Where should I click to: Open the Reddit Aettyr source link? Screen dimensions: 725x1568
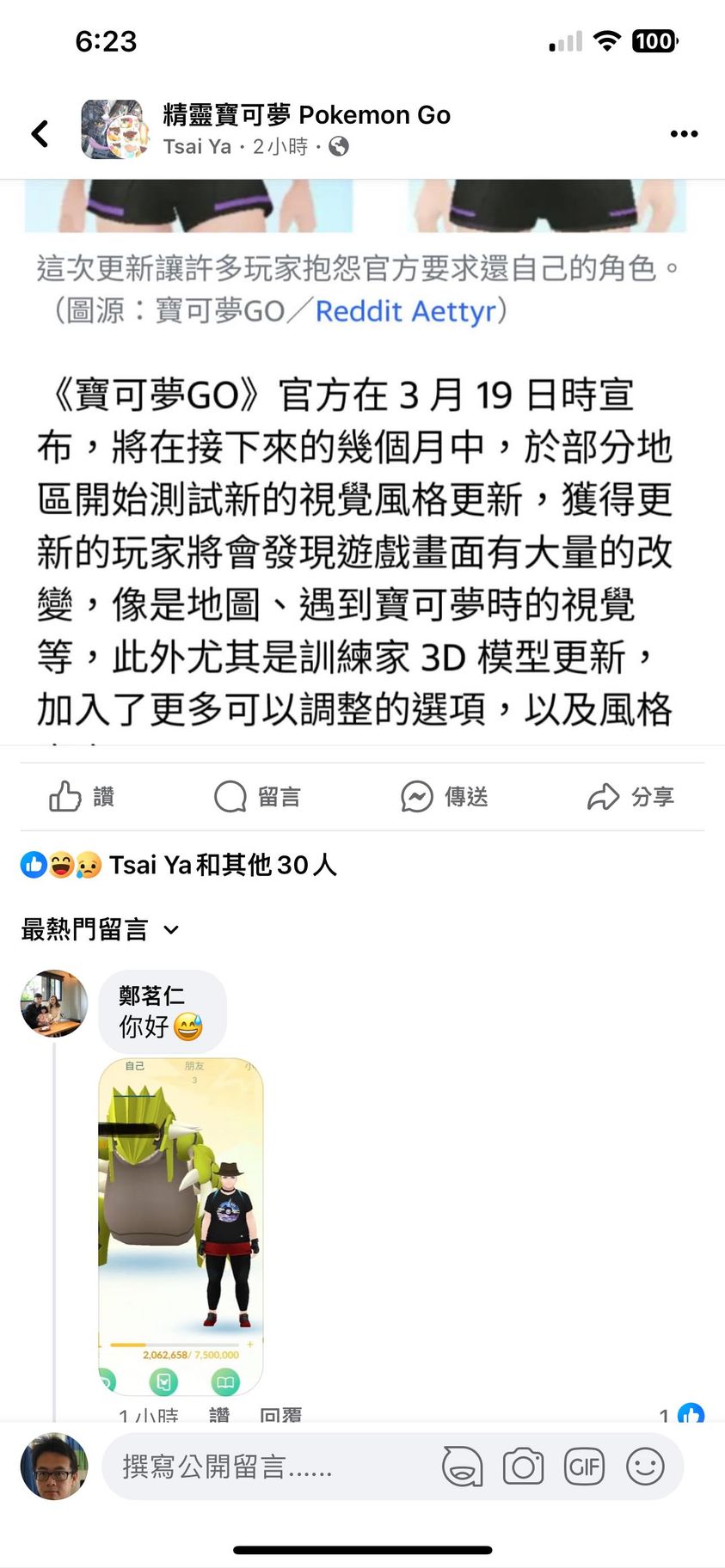tap(406, 311)
